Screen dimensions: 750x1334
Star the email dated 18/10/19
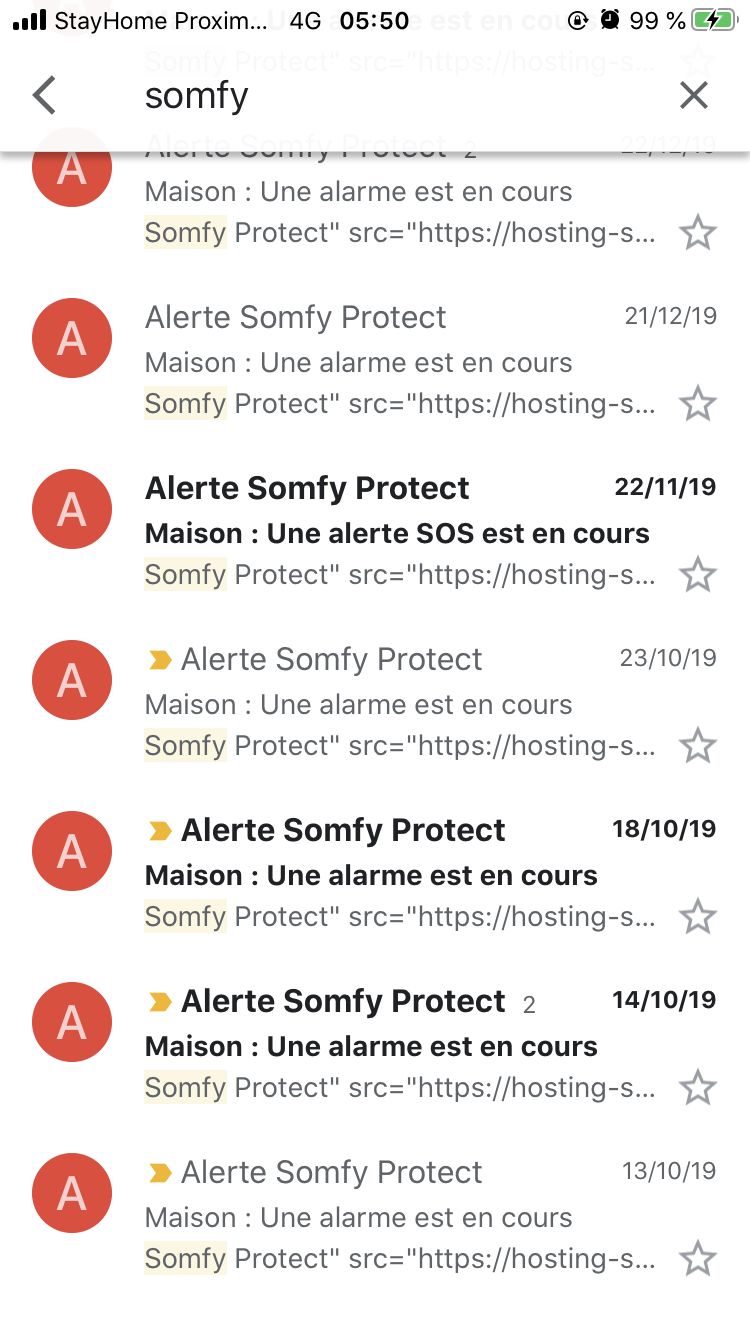[697, 918]
